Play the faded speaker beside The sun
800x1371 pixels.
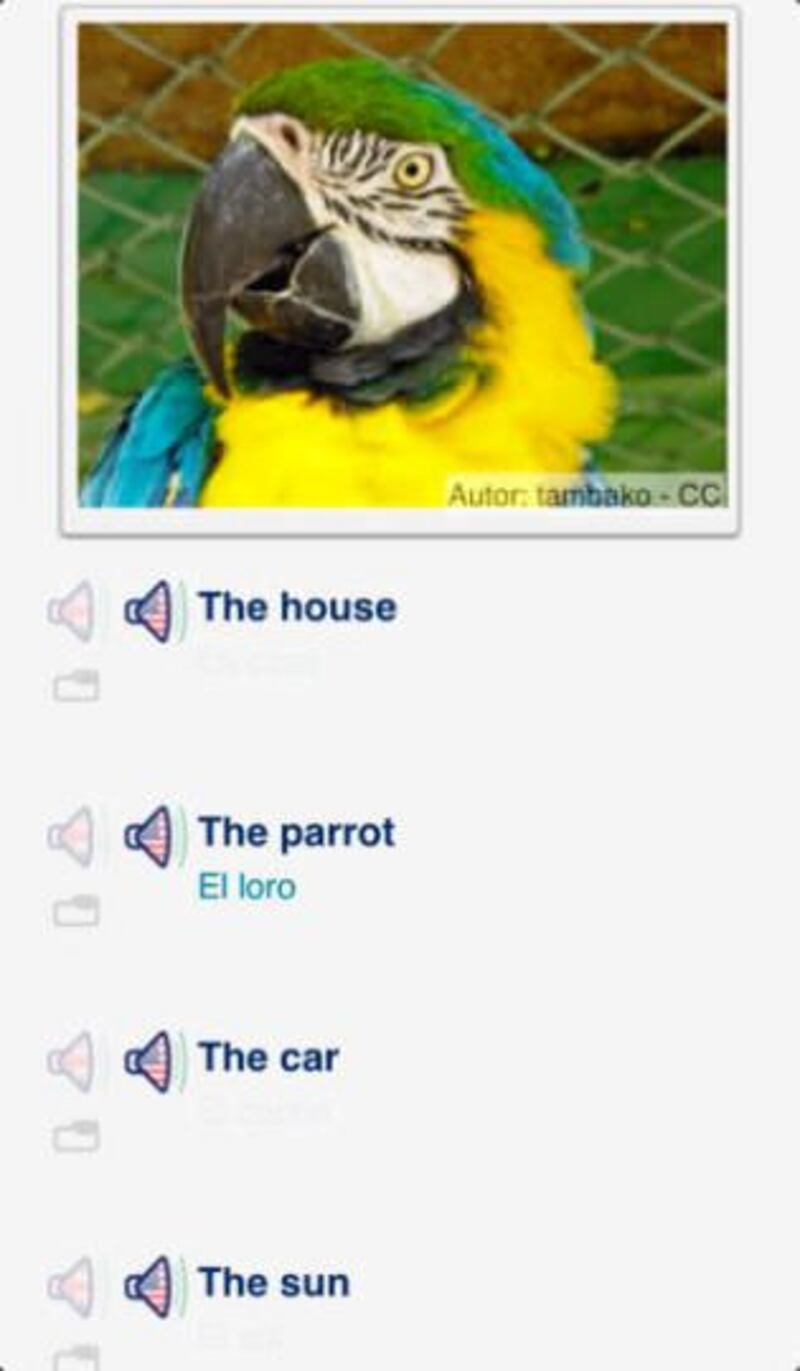72,1285
